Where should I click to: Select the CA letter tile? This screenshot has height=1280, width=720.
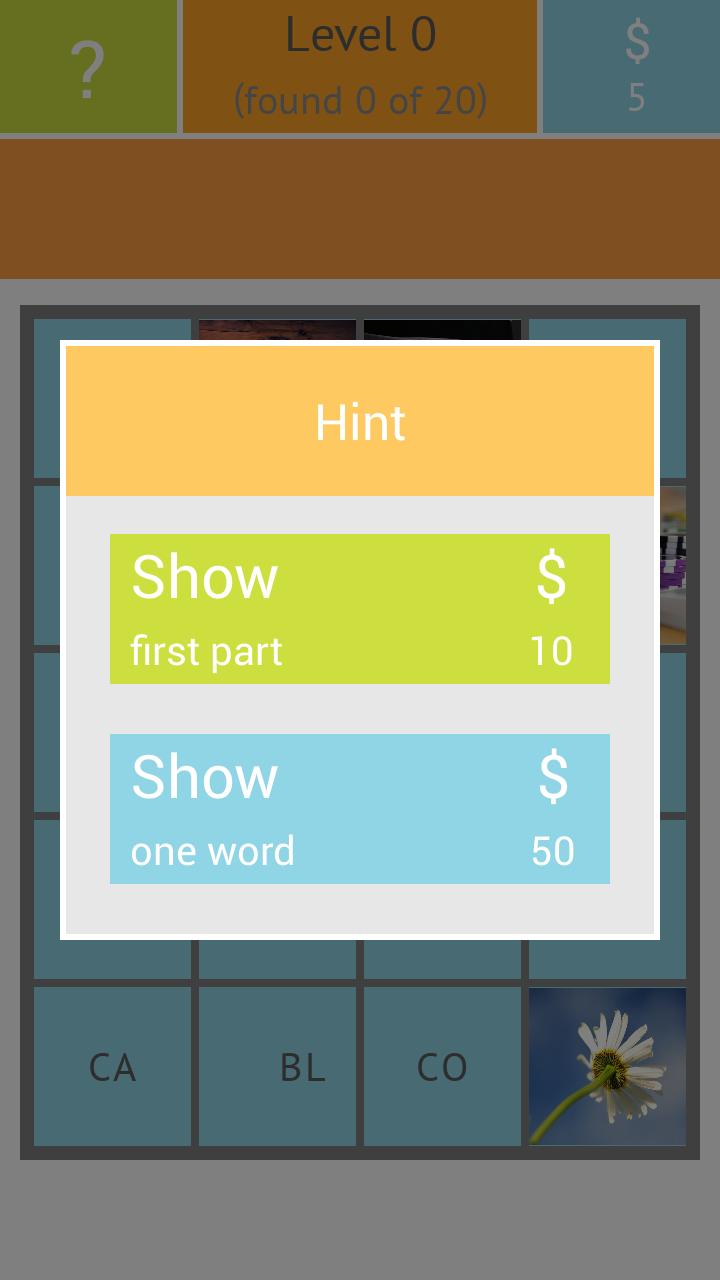[112, 1066]
